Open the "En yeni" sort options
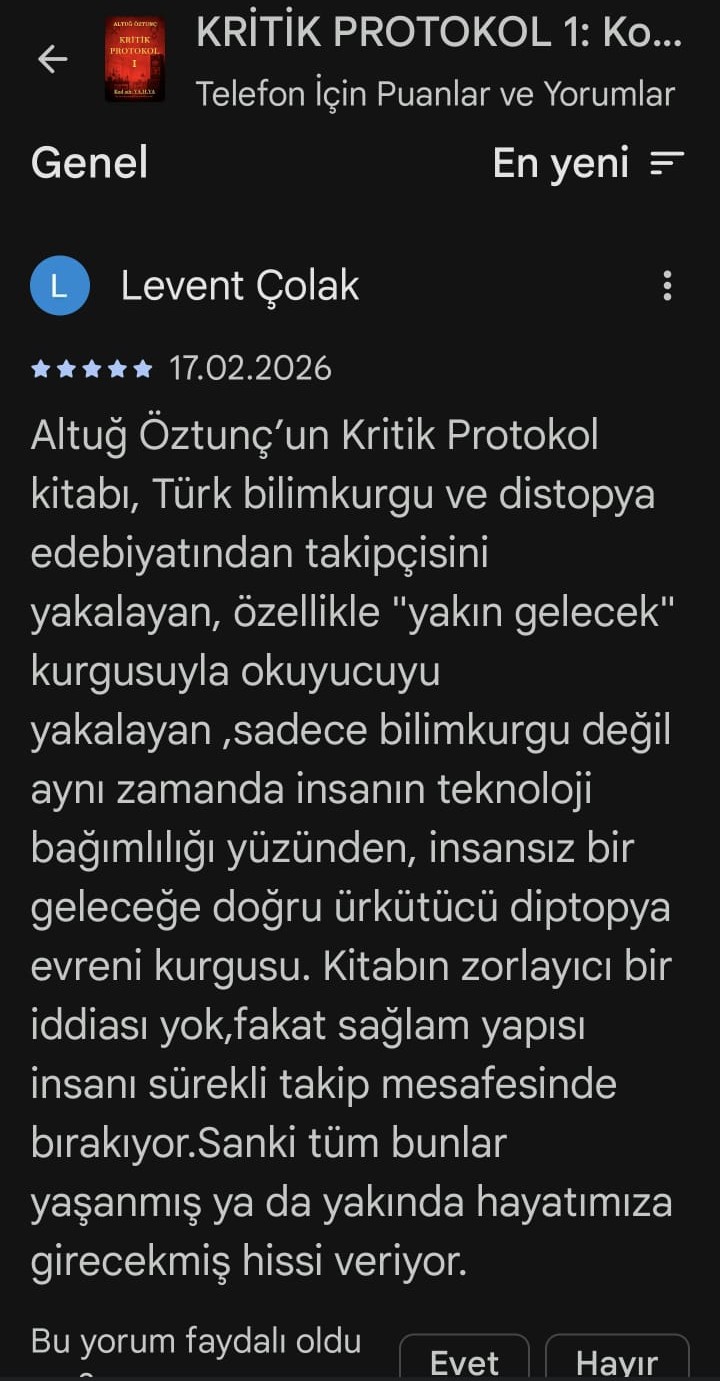The height and width of the screenshot is (1381, 720). tap(588, 163)
